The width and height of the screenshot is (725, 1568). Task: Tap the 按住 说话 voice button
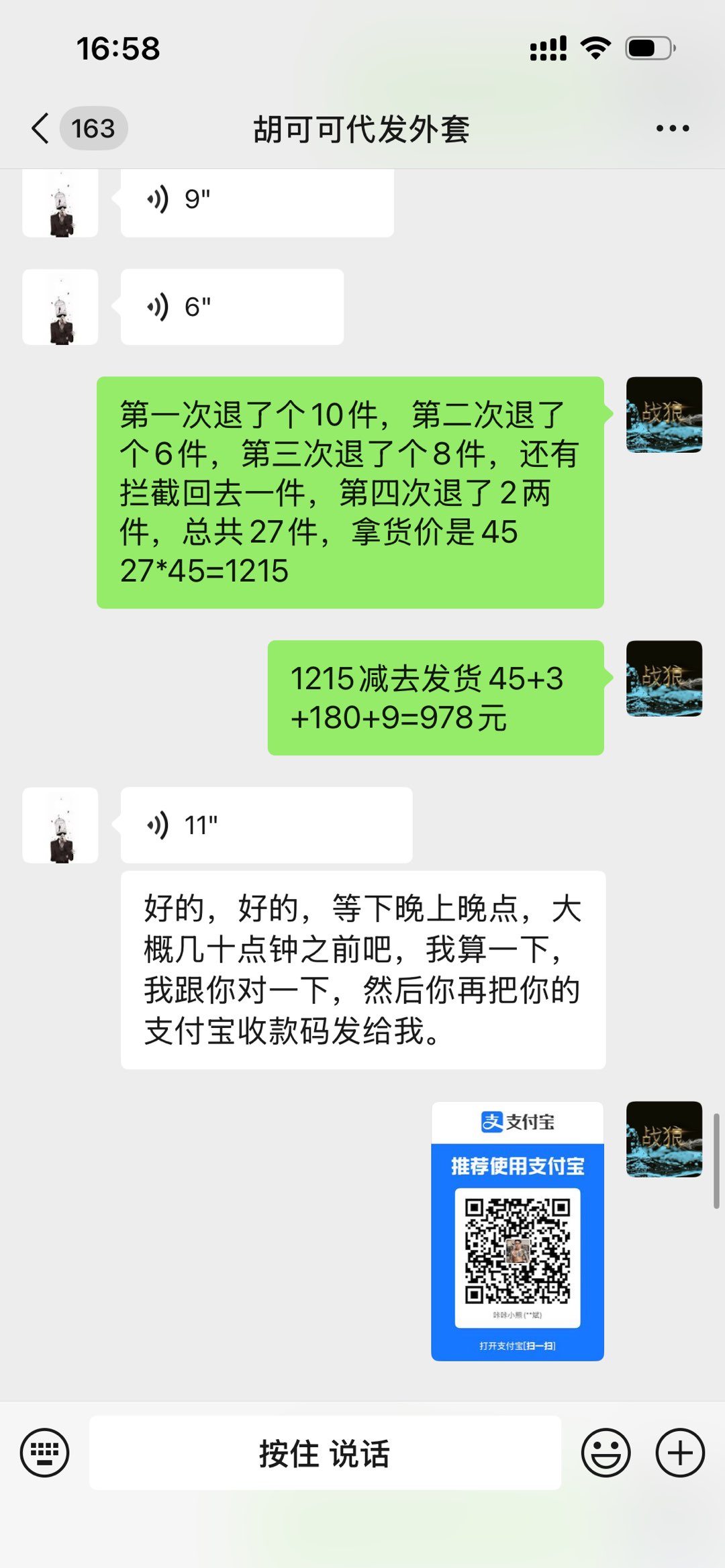(325, 1453)
